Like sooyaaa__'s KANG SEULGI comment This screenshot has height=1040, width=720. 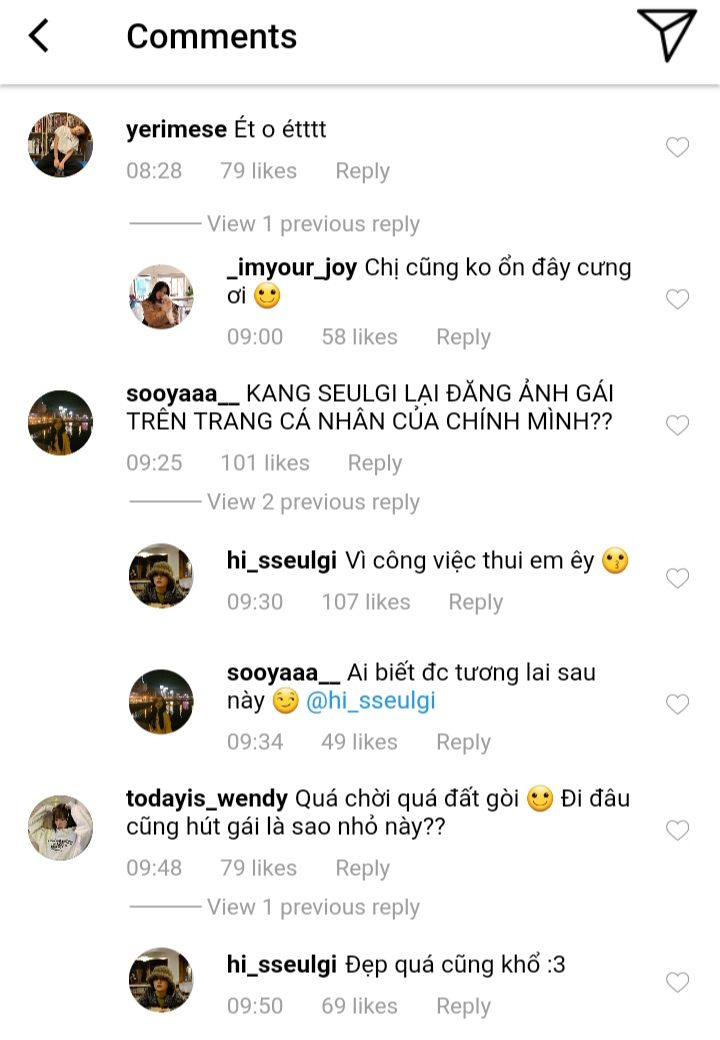pyautogui.click(x=677, y=425)
